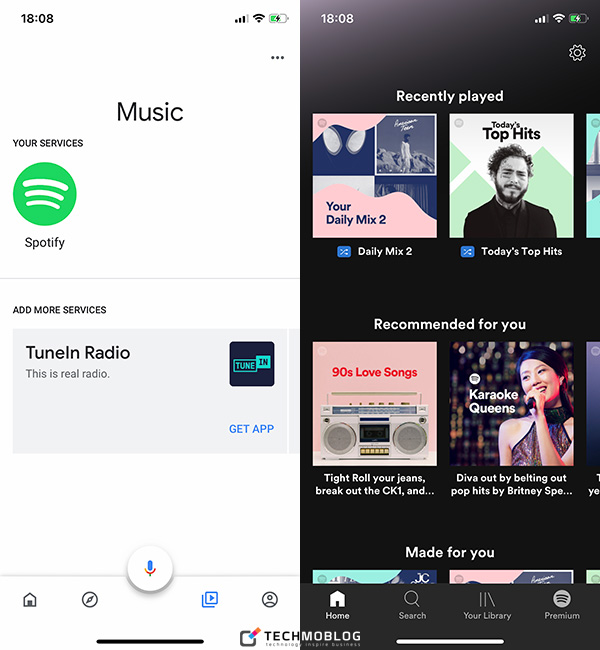Open Spotify settings gear

pos(577,53)
